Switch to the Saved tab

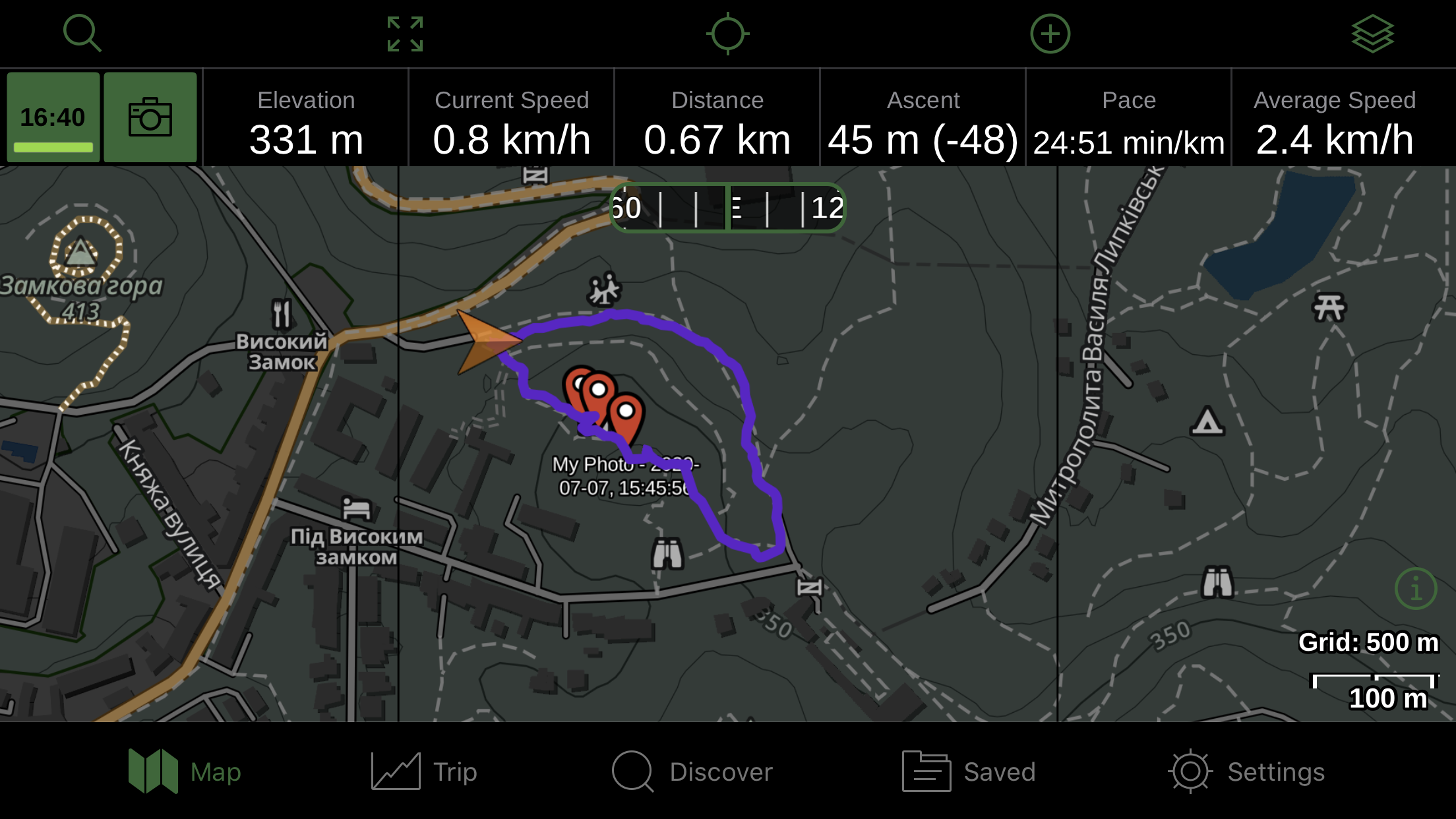(x=969, y=772)
